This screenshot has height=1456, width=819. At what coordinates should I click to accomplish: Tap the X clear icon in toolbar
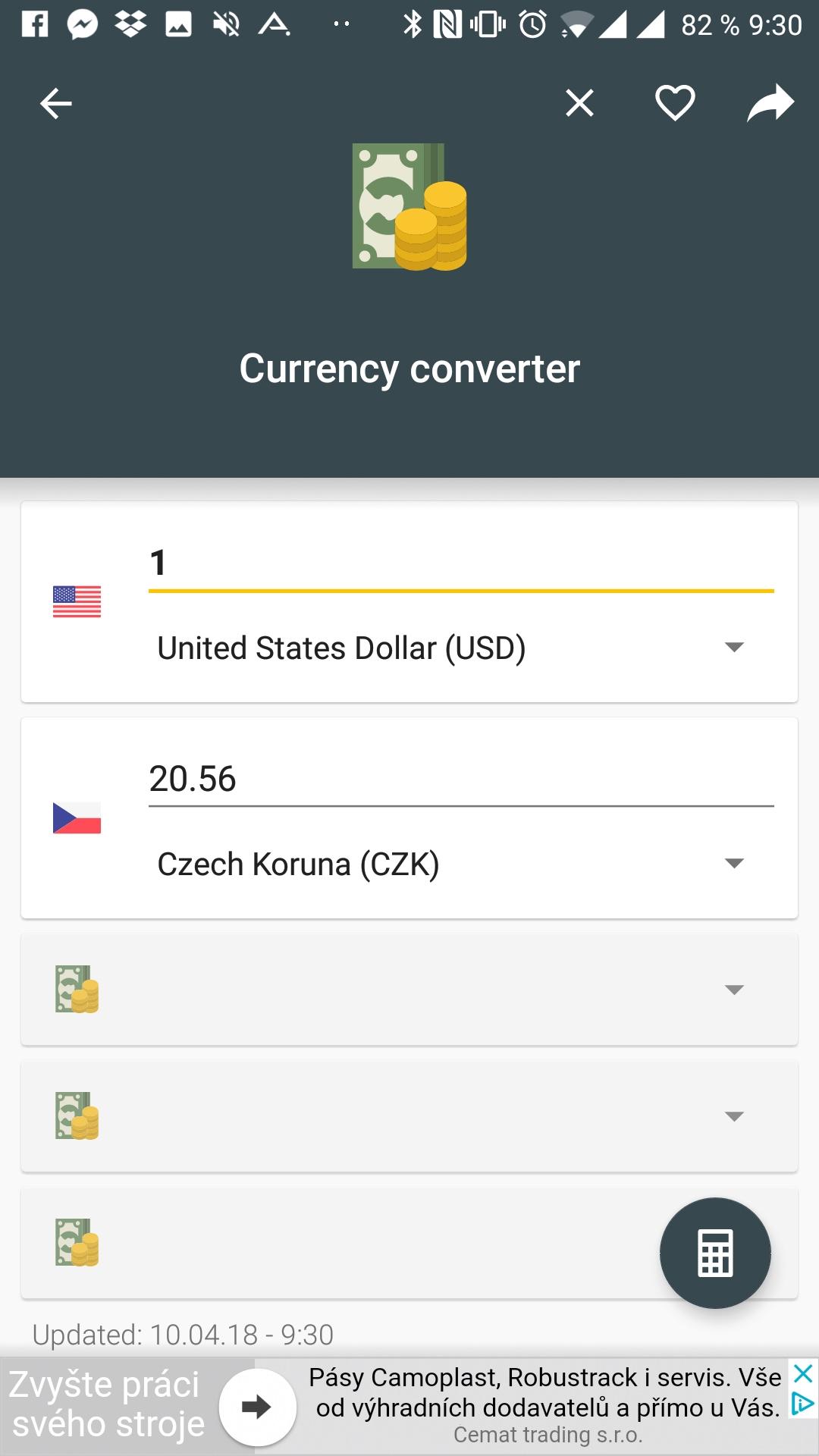(x=579, y=103)
